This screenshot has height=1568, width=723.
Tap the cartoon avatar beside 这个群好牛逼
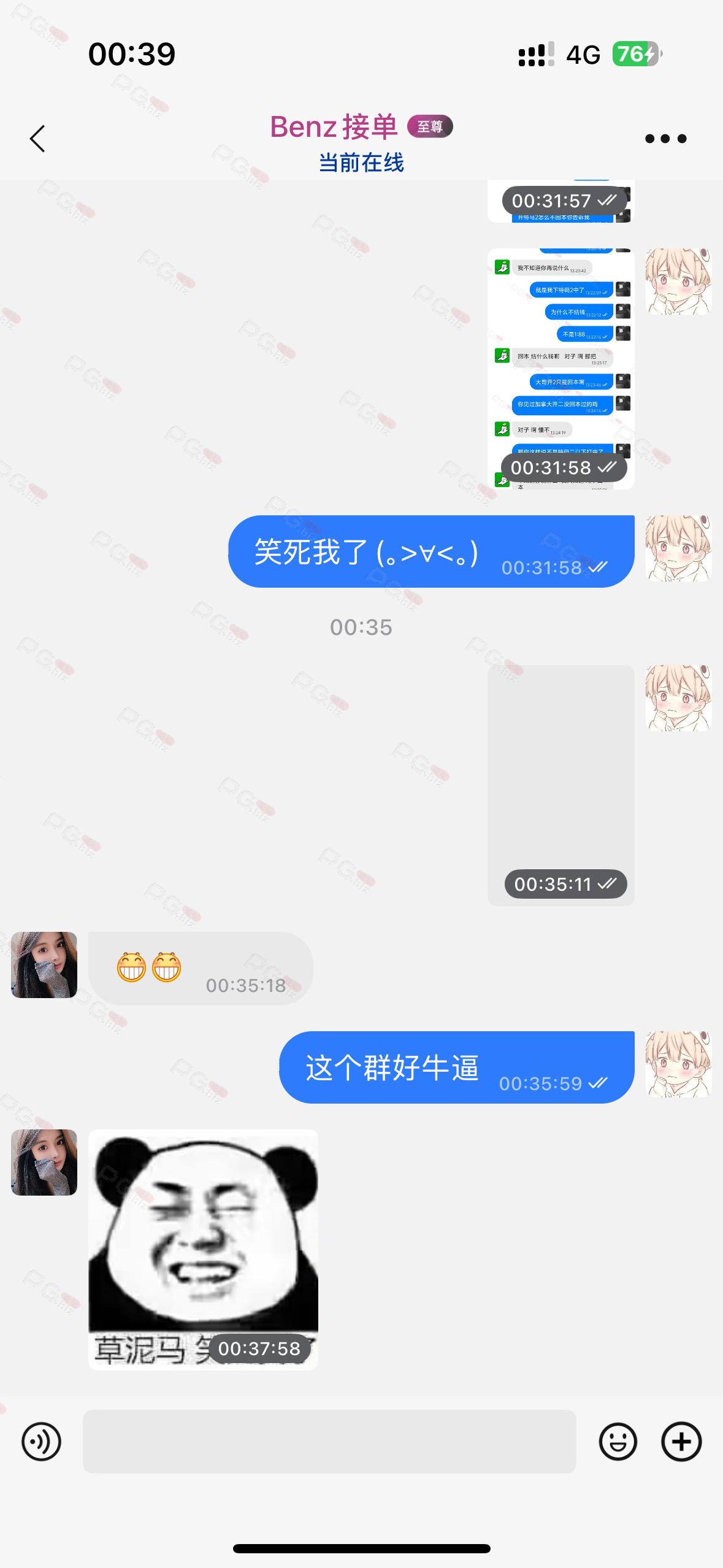click(x=678, y=1064)
